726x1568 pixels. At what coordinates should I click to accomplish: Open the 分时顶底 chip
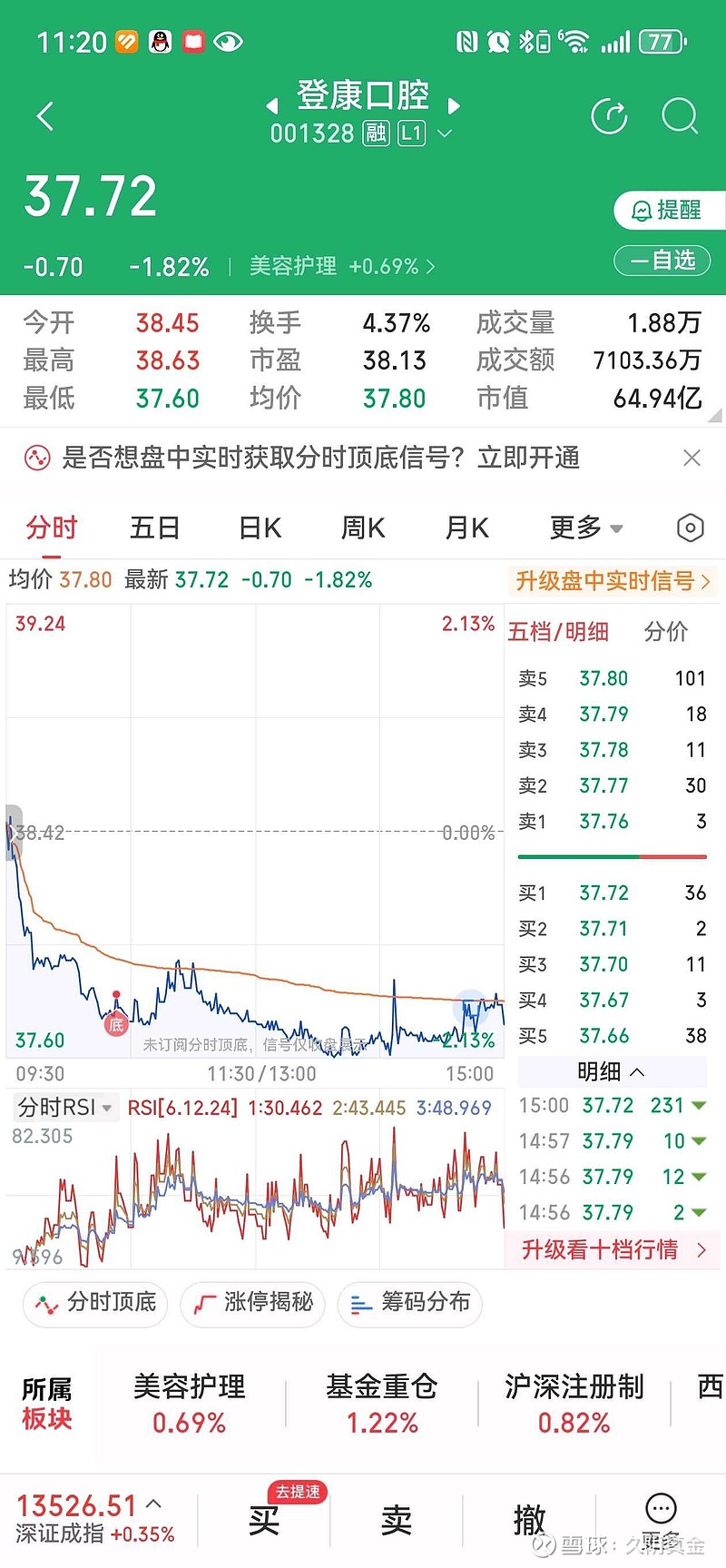point(96,1304)
